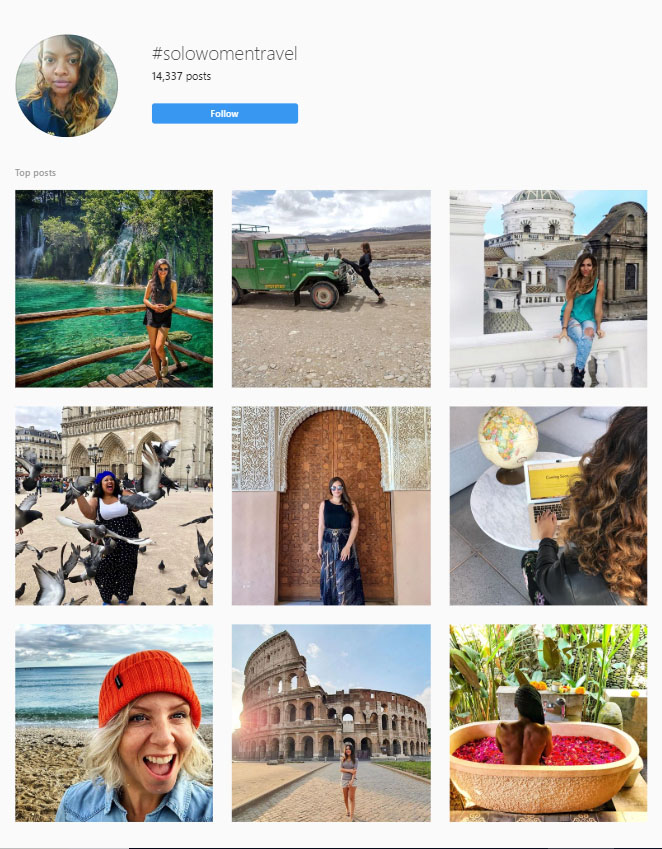Viewport: 662px width, 849px height.
Task: Open the orange beanie beach selfie post
Action: (x=114, y=722)
